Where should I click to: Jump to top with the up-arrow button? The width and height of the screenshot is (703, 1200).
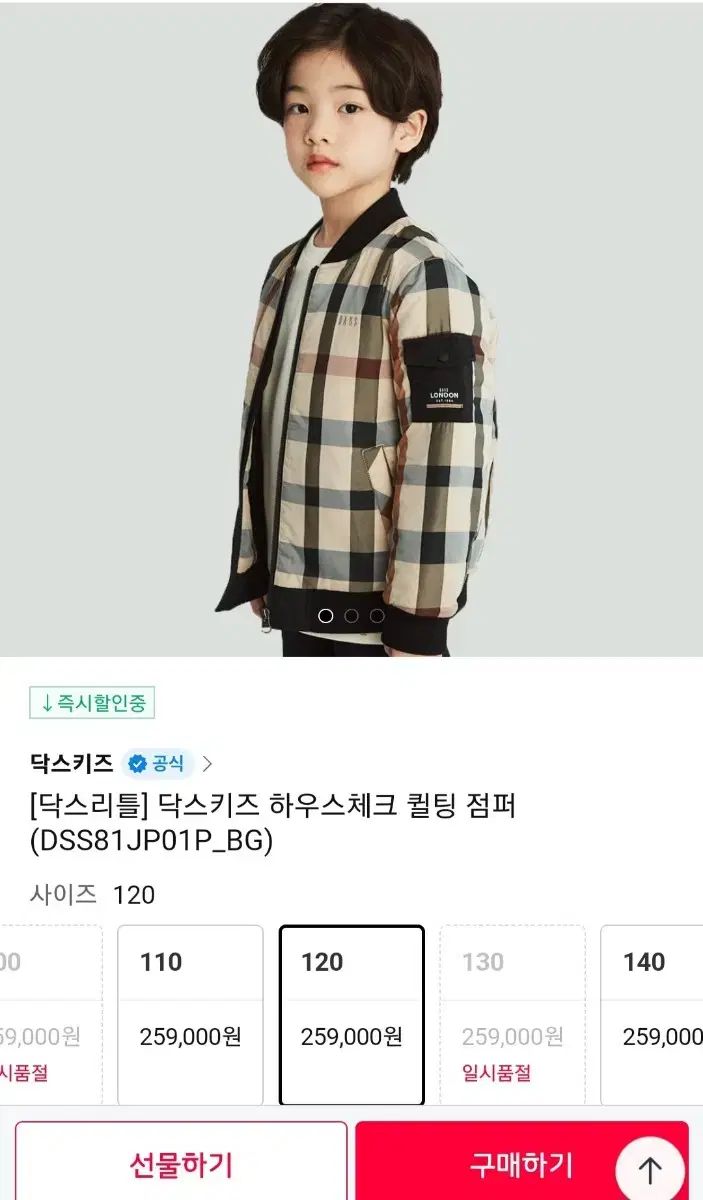coord(650,1169)
